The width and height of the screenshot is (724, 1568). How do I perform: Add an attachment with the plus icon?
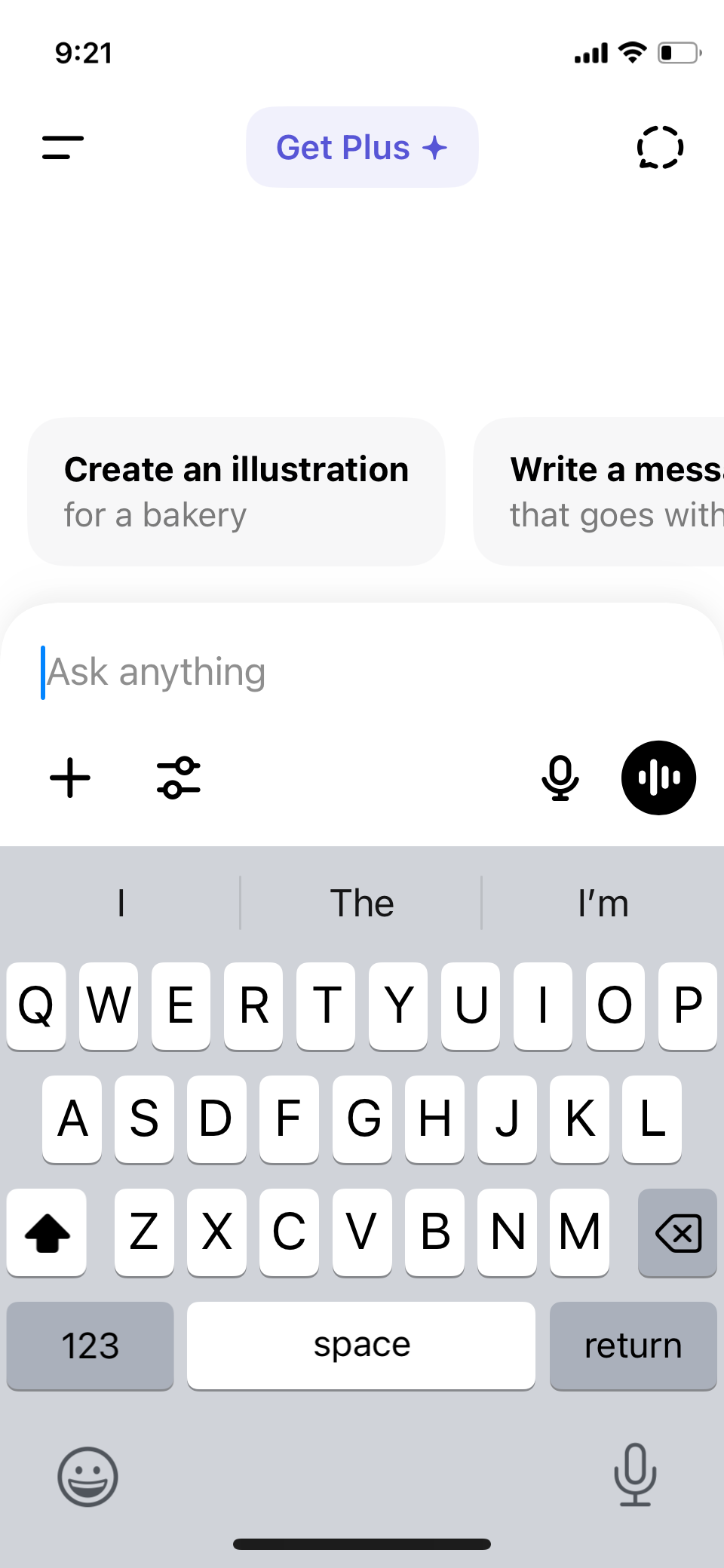pyautogui.click(x=70, y=778)
